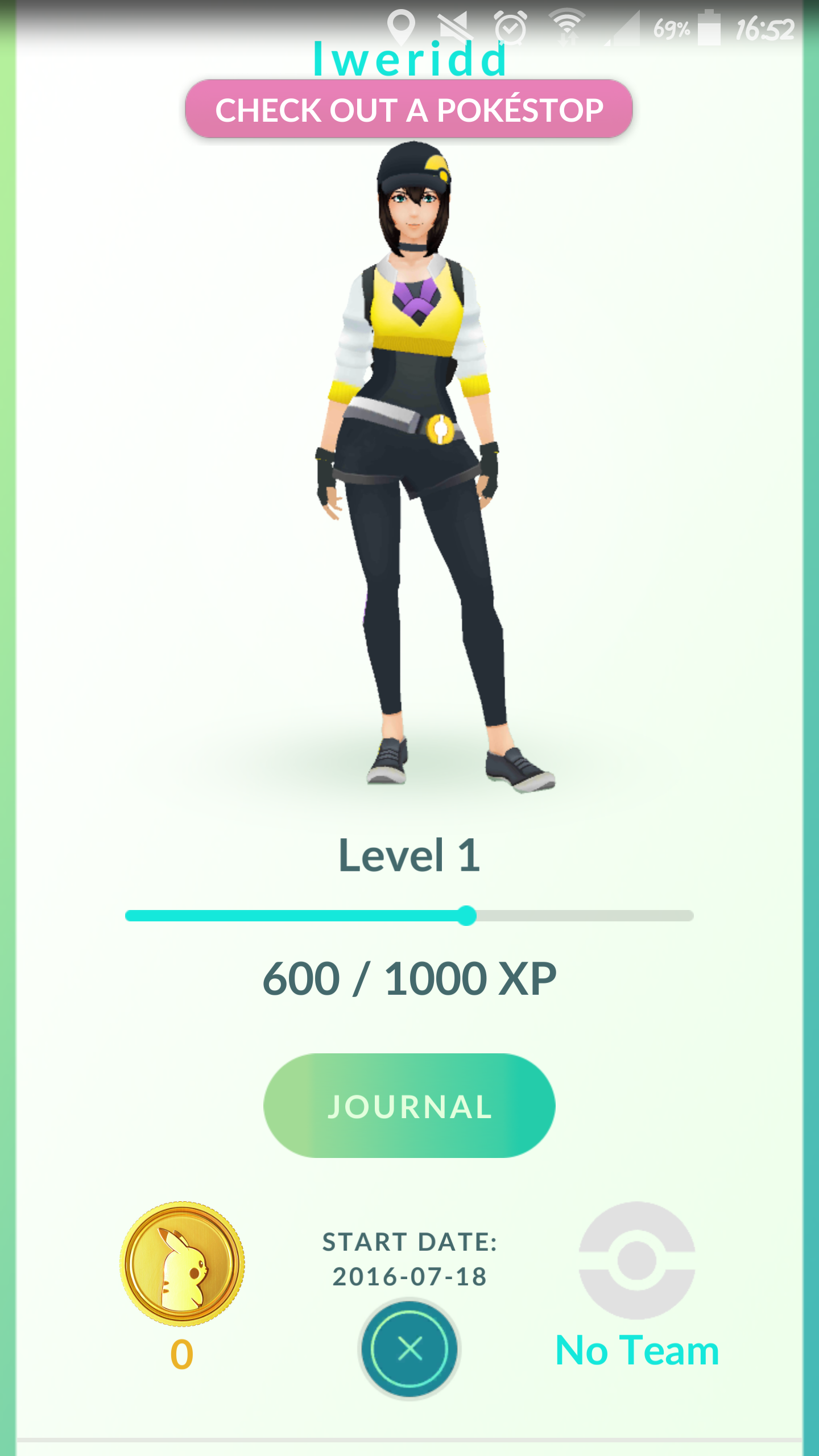Tap the PokéCoin icon to open shop
This screenshot has width=819, height=1456.
(182, 1264)
